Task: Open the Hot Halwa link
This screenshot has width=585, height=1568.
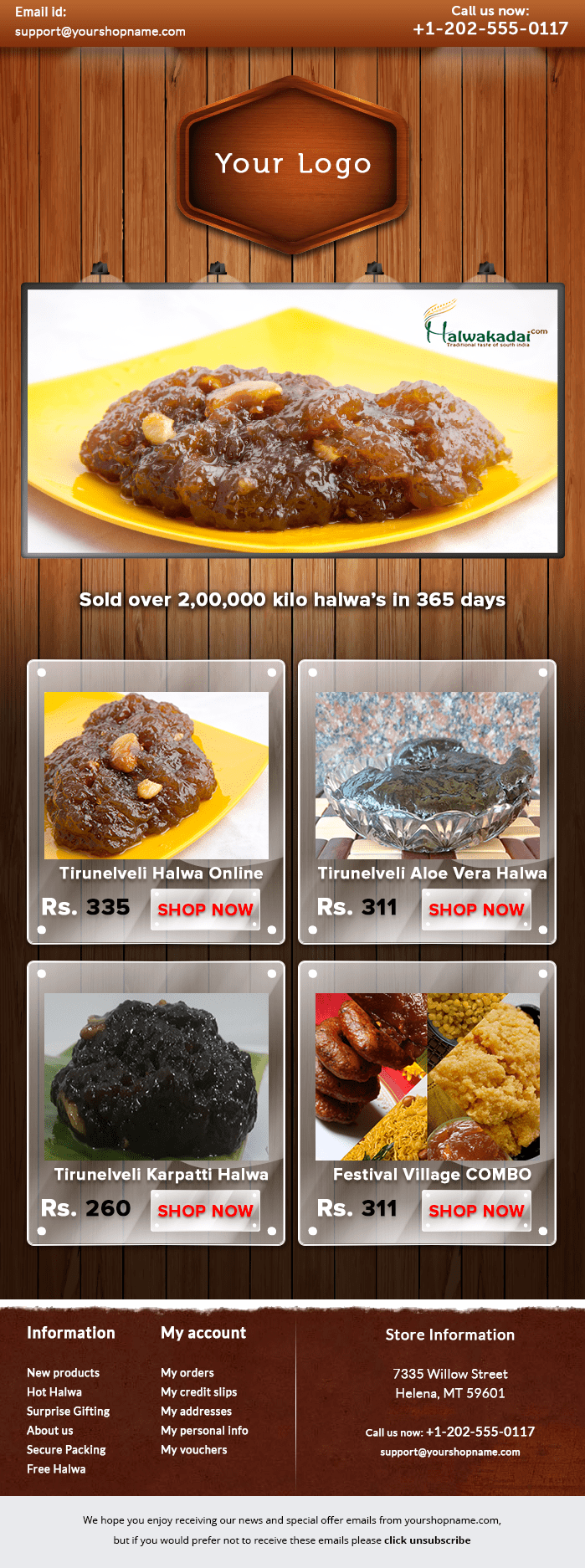Action: [x=54, y=1391]
